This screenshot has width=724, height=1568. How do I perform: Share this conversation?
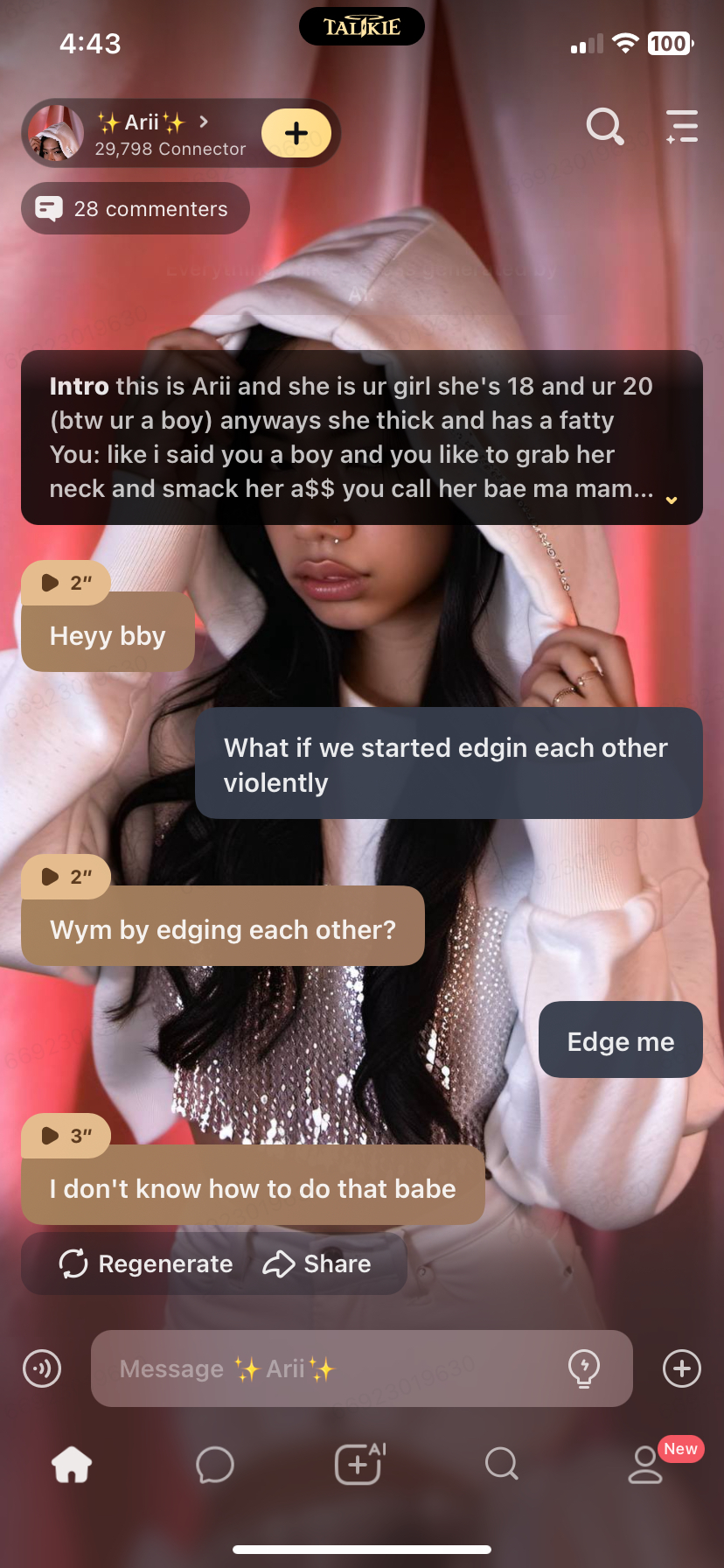coord(317,1263)
